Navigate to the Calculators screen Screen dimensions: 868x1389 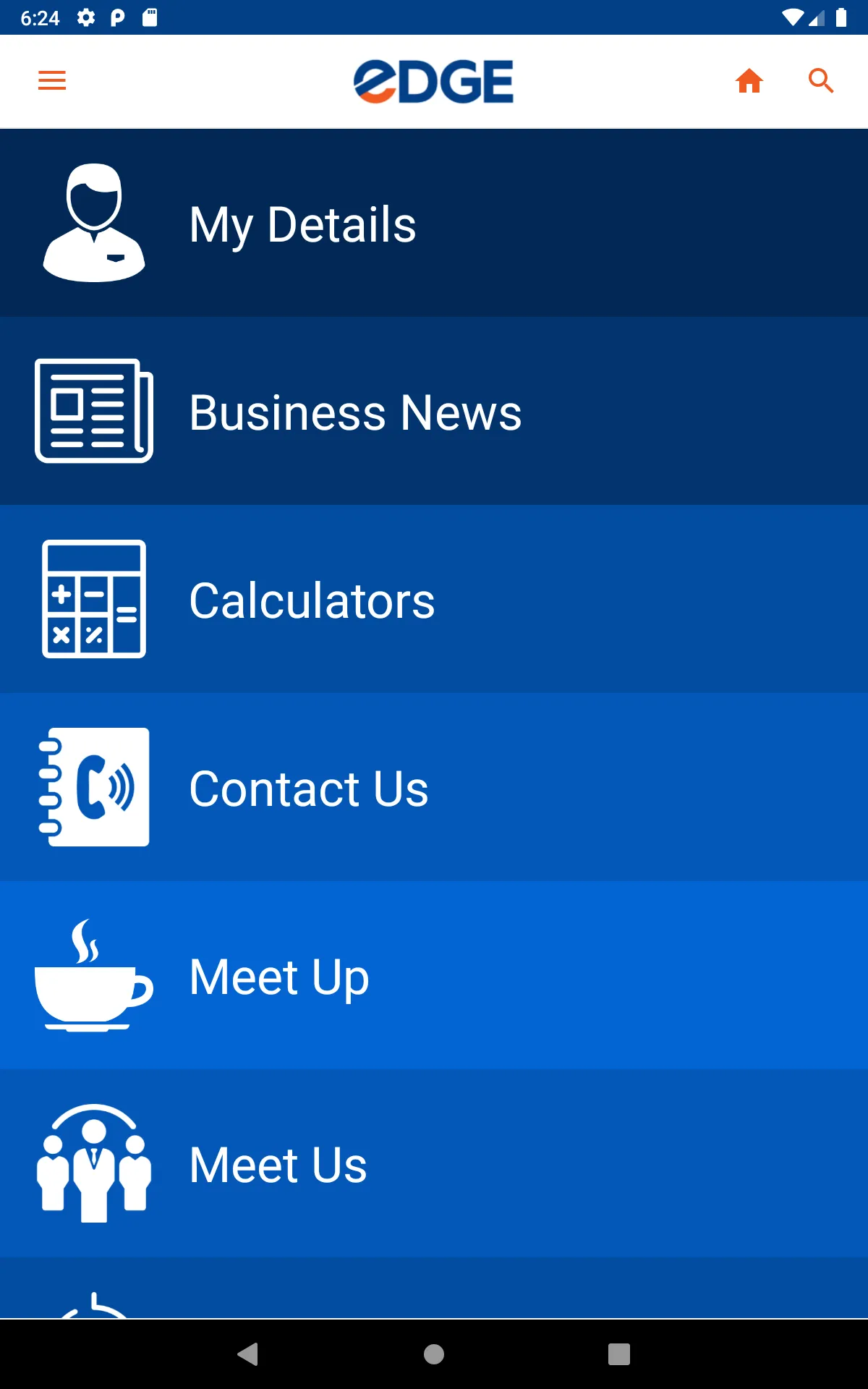coord(311,599)
